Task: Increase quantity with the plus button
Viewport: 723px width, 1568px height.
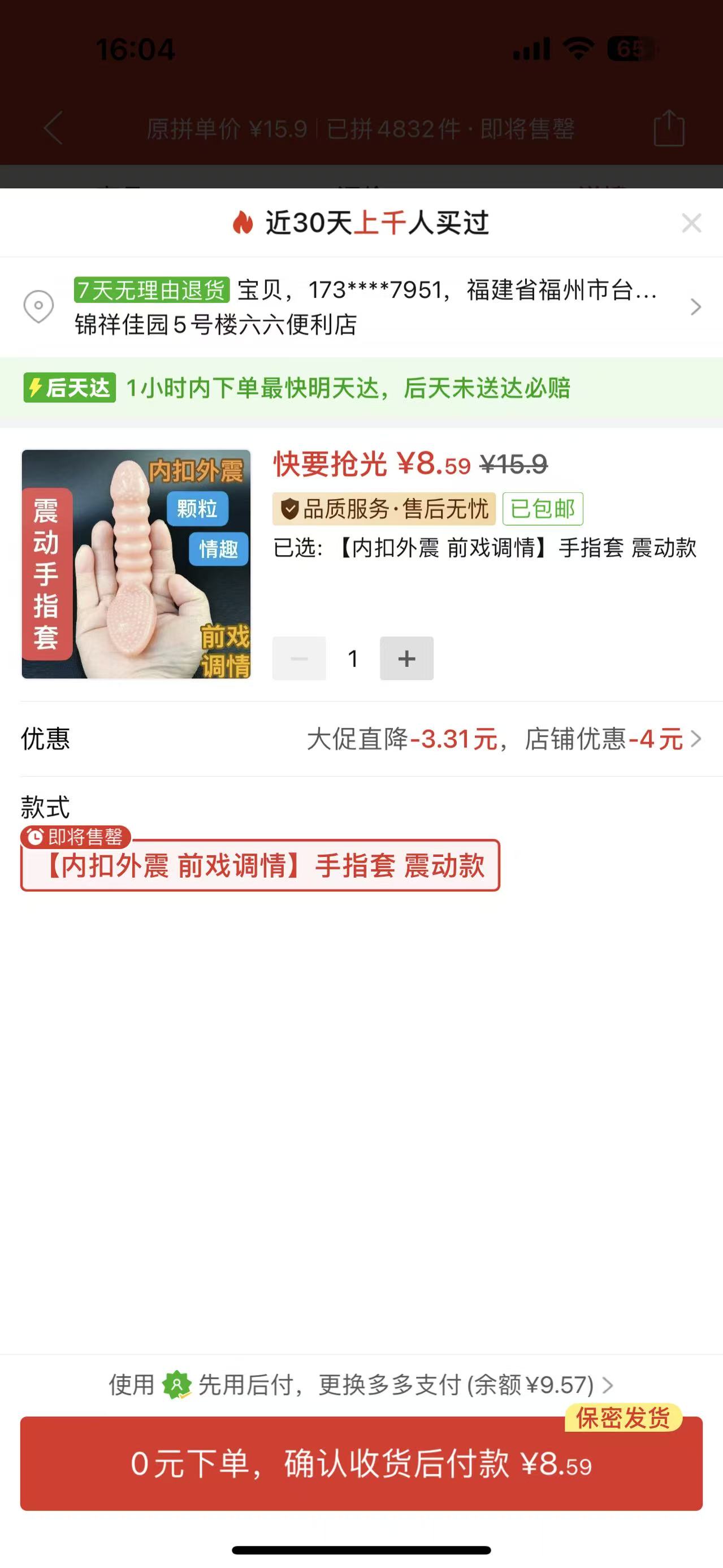Action: click(x=406, y=658)
